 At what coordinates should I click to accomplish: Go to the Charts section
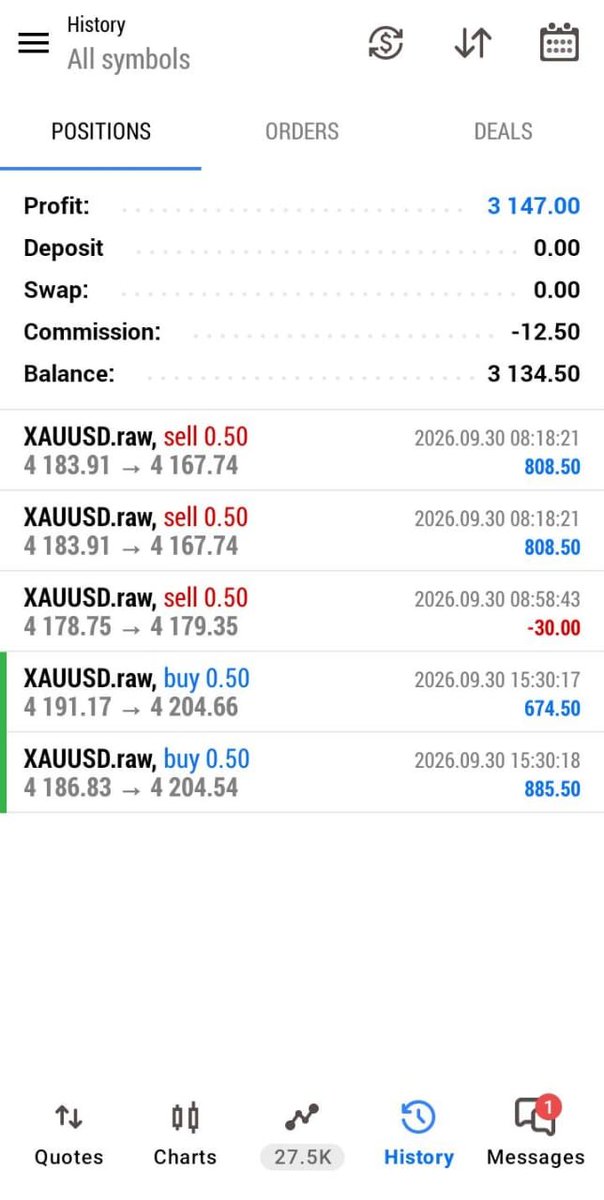tap(185, 1134)
